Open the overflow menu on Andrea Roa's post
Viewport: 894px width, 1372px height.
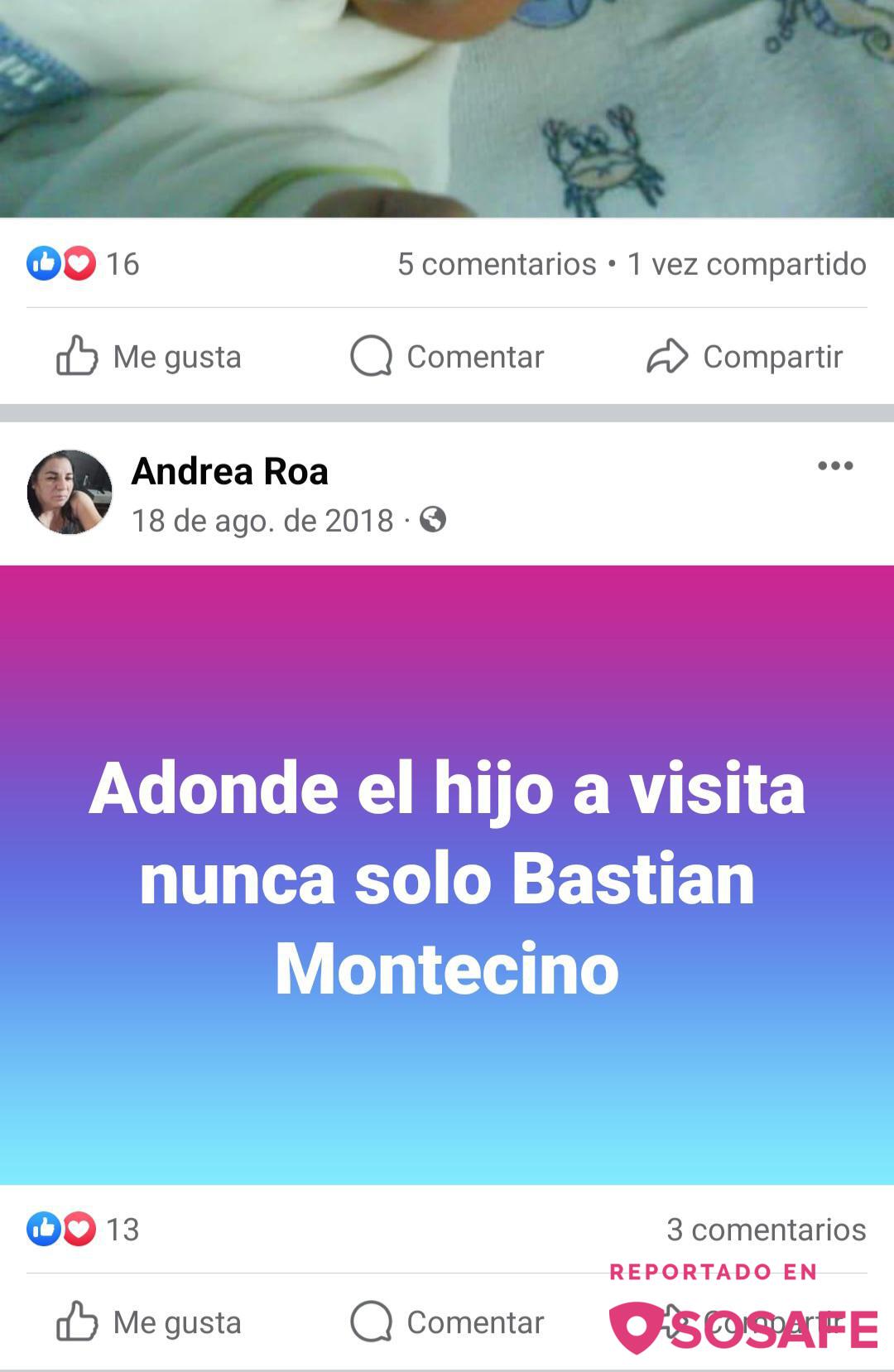(835, 466)
